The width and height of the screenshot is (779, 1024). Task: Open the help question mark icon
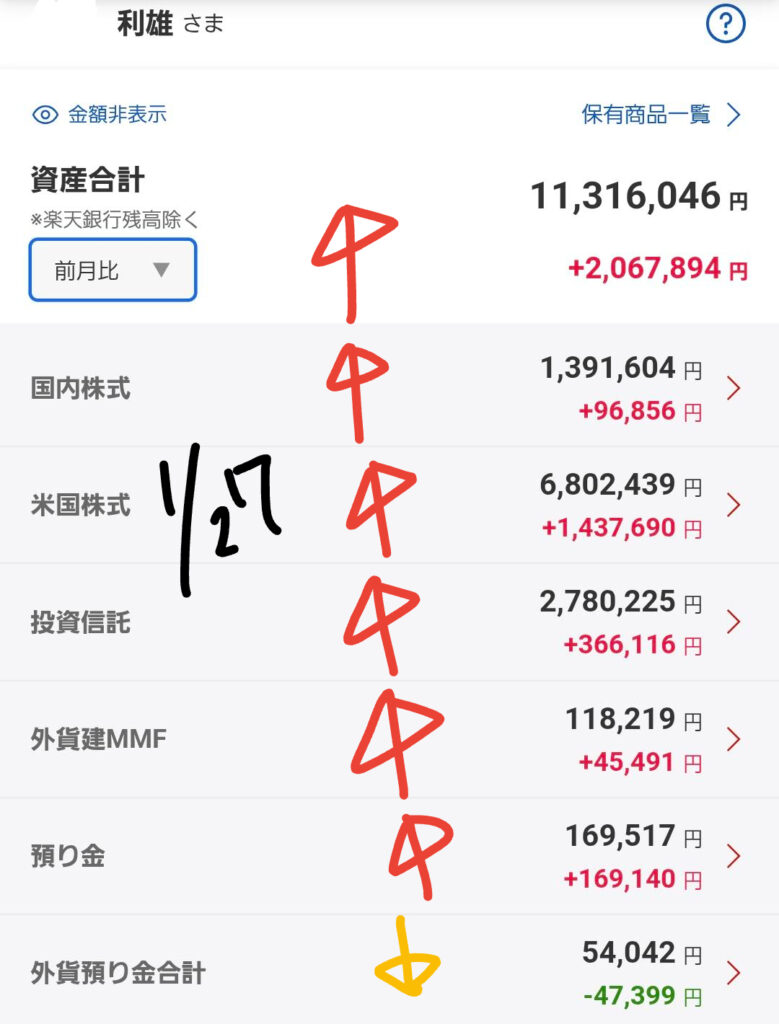(726, 25)
